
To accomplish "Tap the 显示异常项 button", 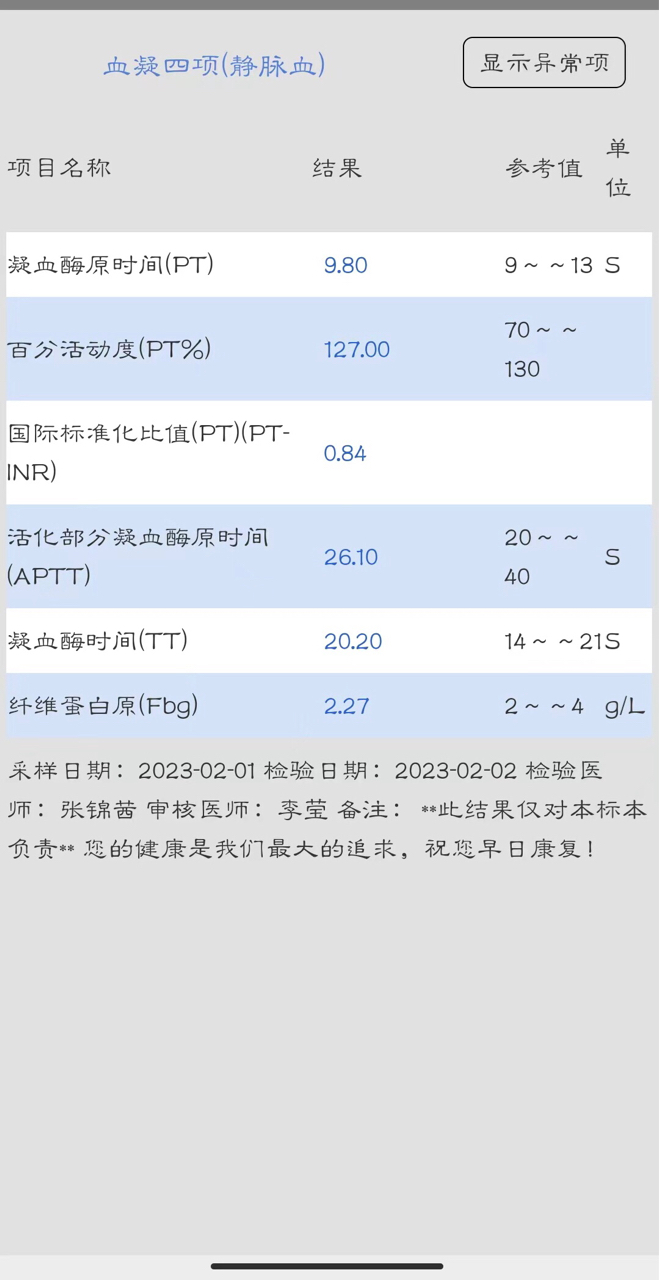I will tap(544, 63).
